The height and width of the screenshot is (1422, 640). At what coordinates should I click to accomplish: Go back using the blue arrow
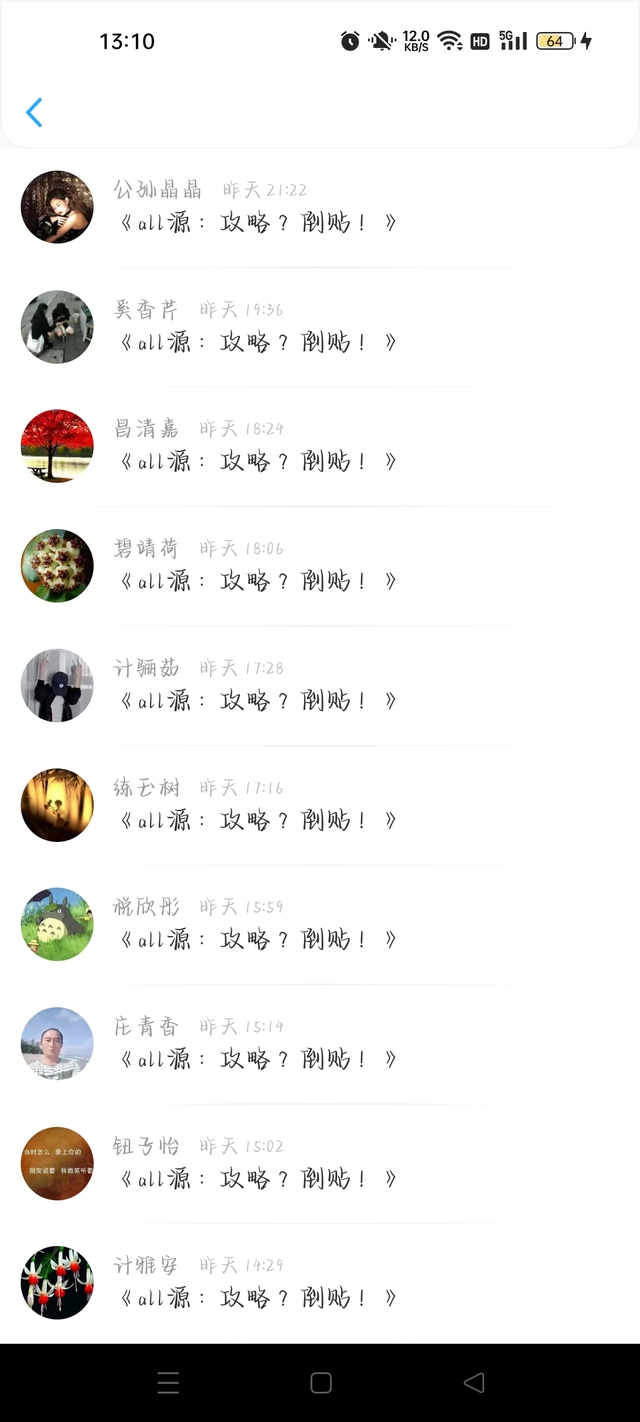[34, 112]
